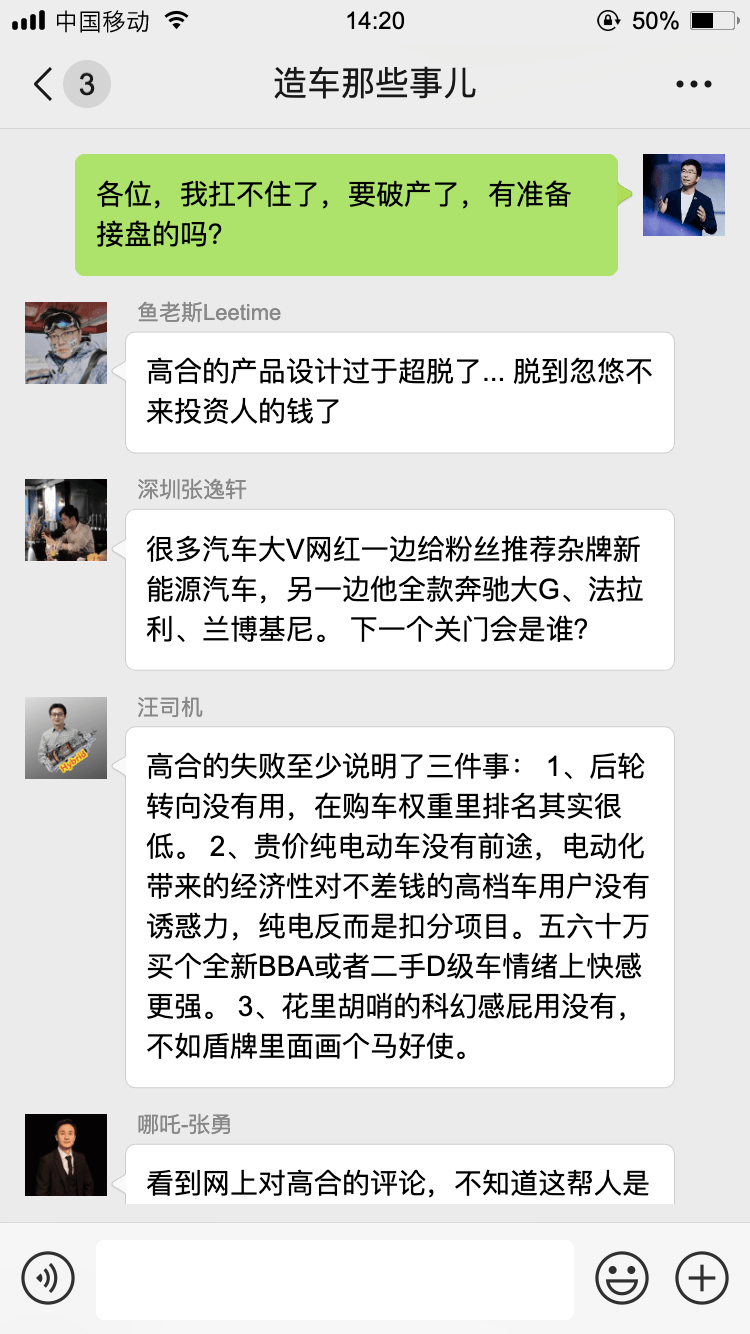Tap the message text field
750x1334 pixels.
pyautogui.click(x=335, y=1279)
